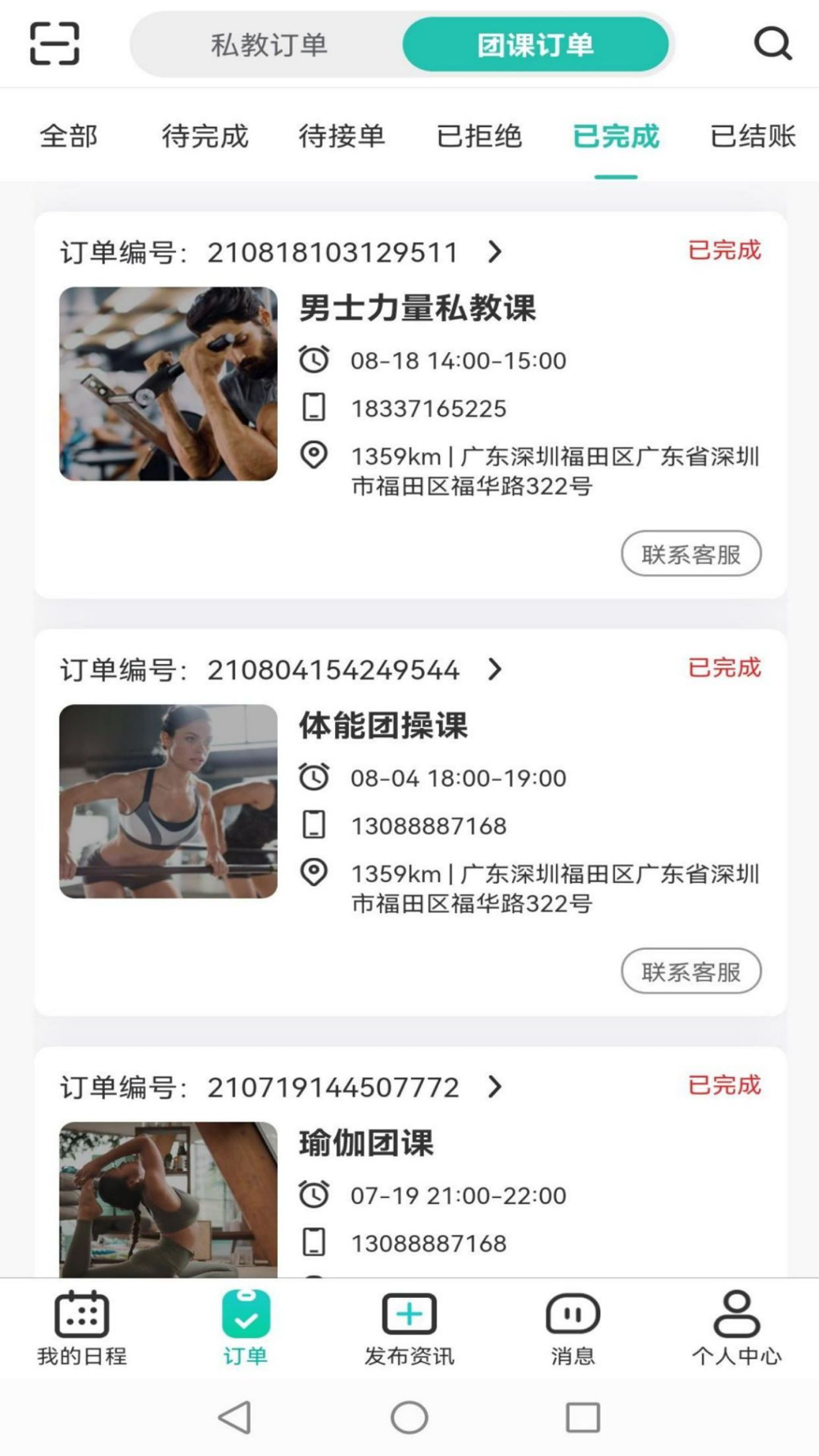The width and height of the screenshot is (819, 1456).
Task: Go to the 已拒绝 tab
Action: point(479,136)
